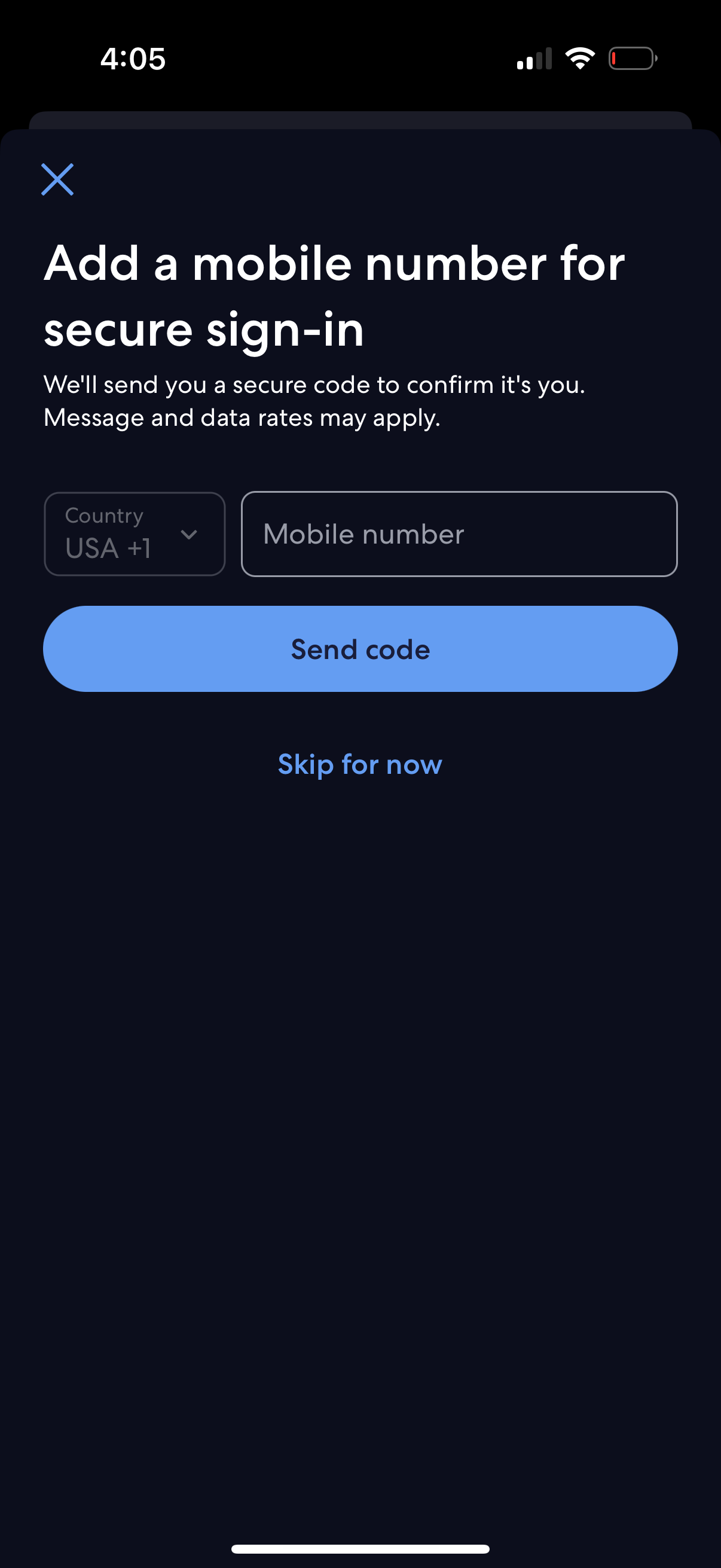Viewport: 721px width, 1568px height.
Task: Tap Send code to request verification
Action: [360, 649]
